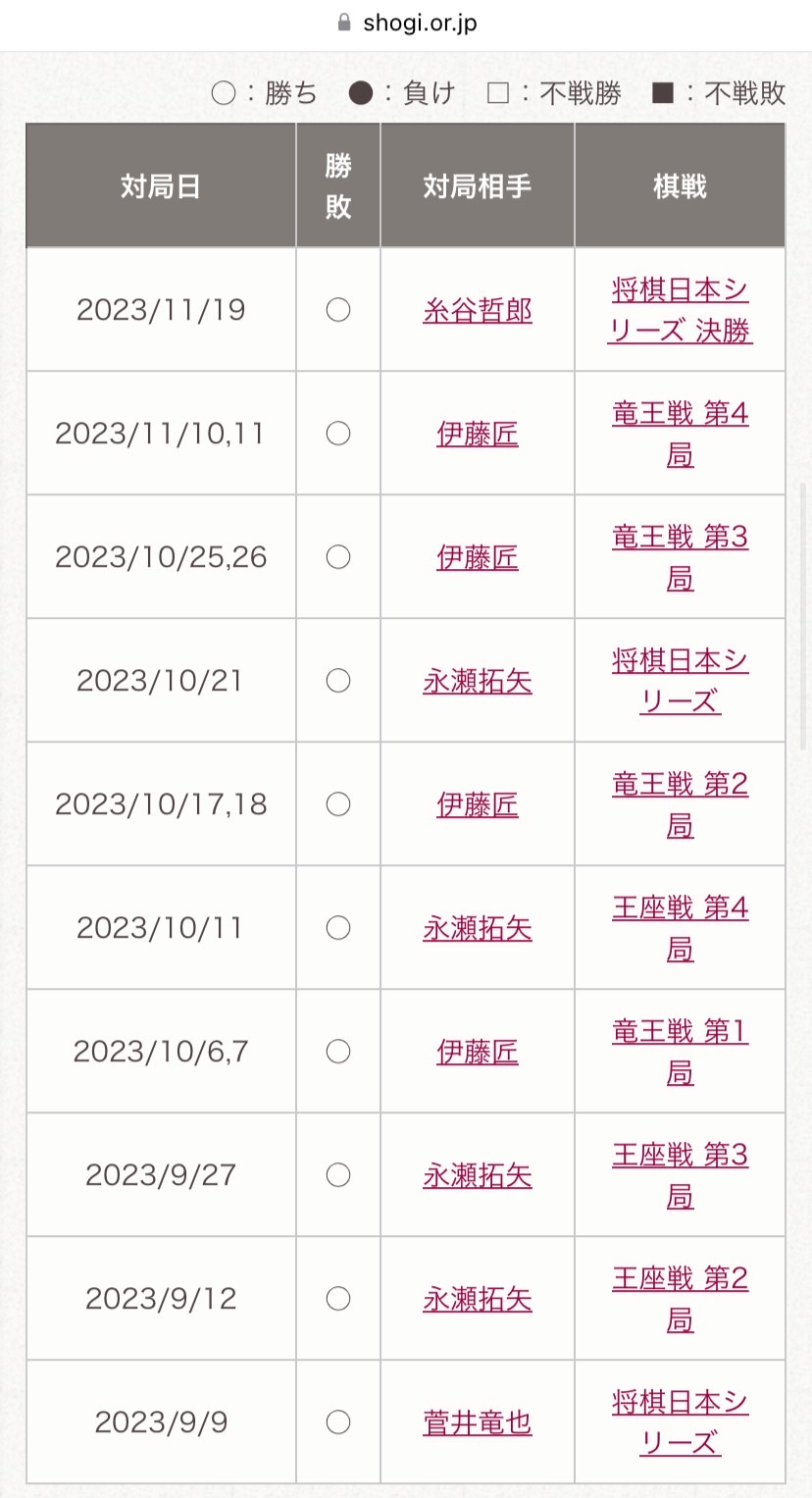The image size is (812, 1498).
Task: Open 将棋日本シリーズ link in the 2023/9/9 row
Action: pyautogui.click(x=680, y=1423)
